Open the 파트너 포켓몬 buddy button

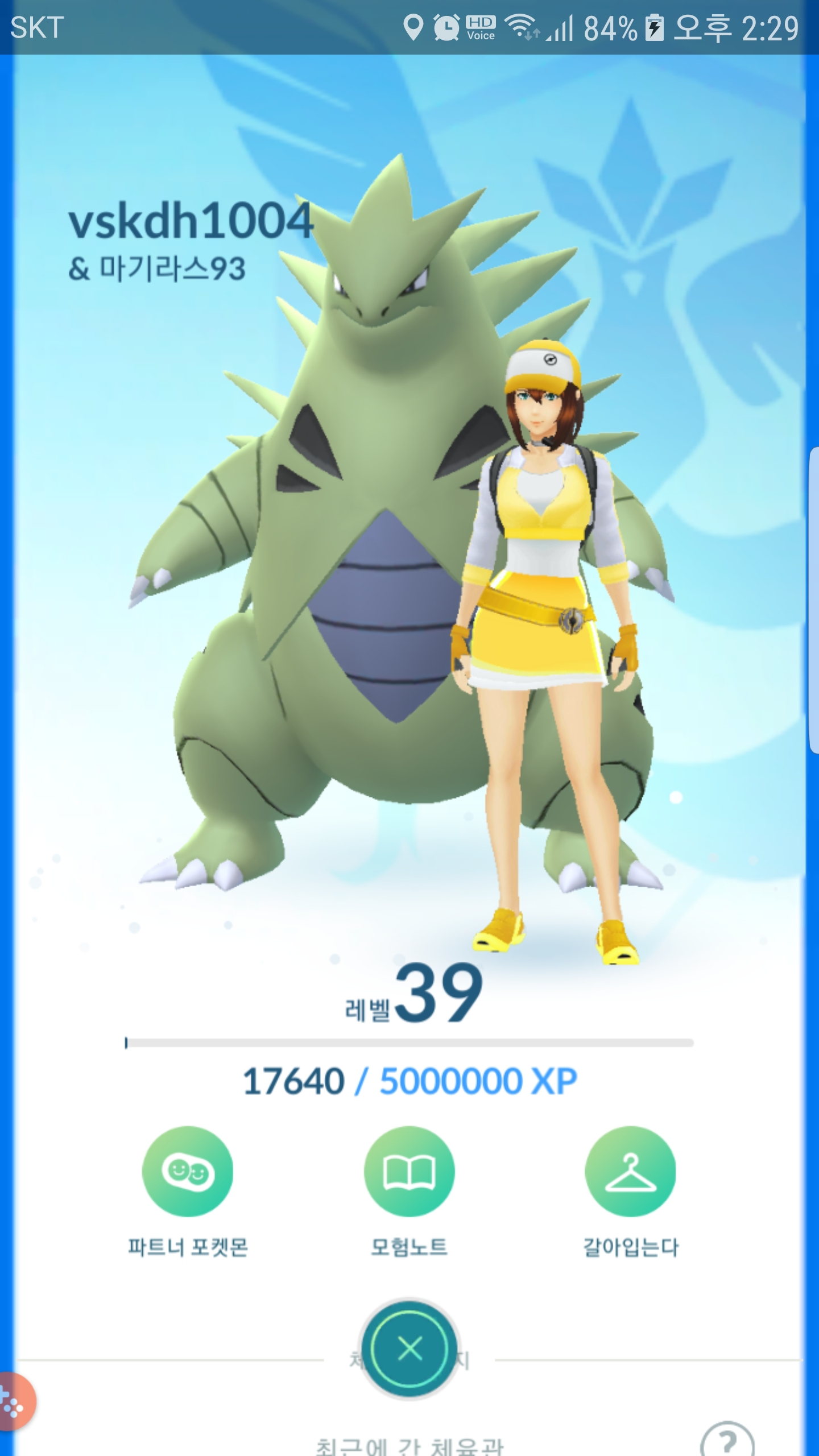click(187, 1171)
